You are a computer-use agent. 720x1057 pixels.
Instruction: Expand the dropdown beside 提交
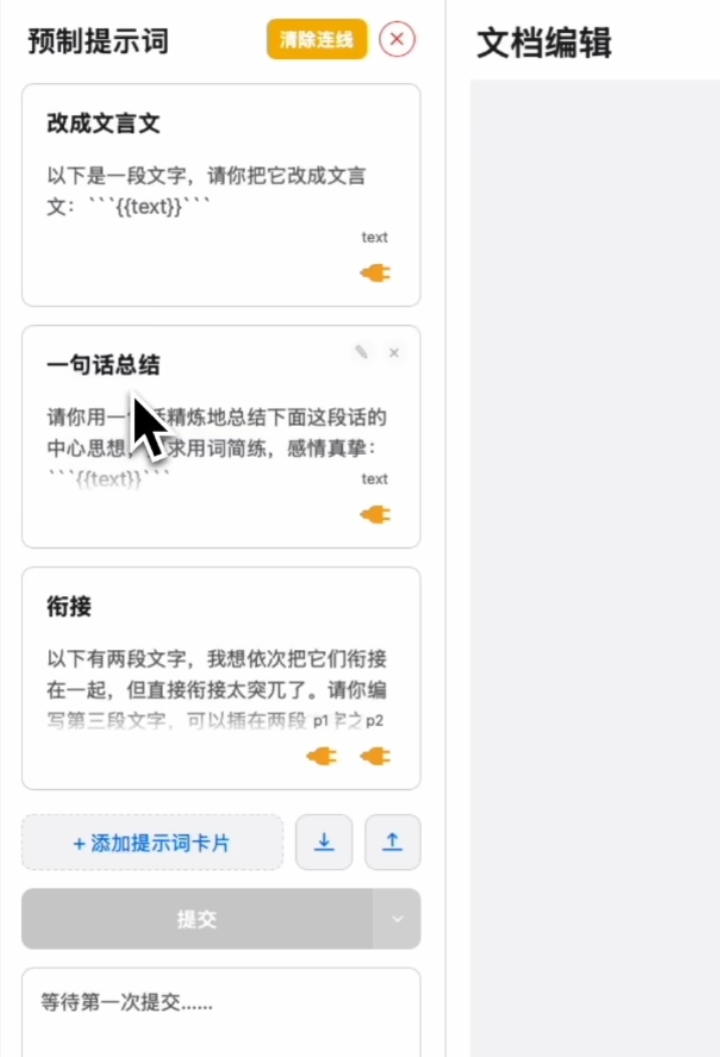[x=397, y=919]
